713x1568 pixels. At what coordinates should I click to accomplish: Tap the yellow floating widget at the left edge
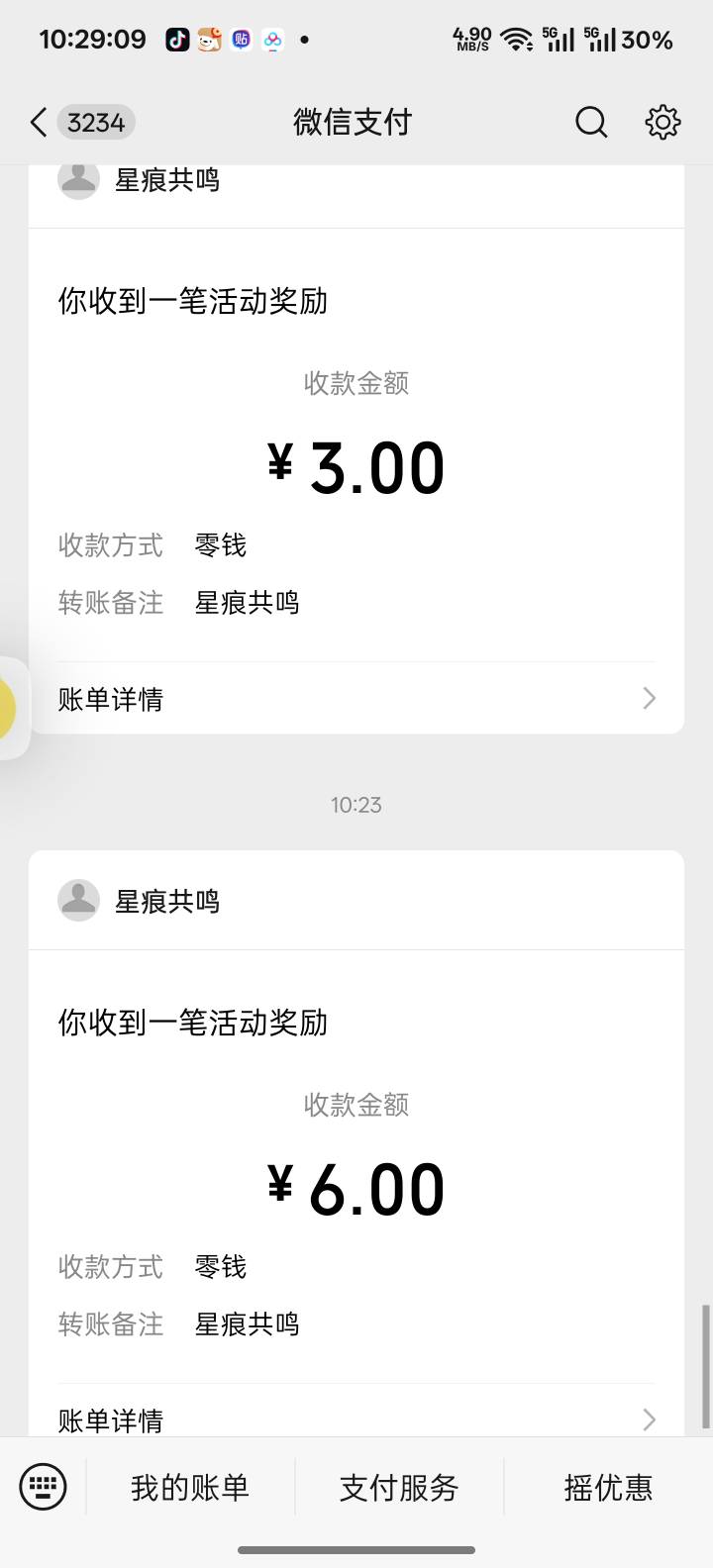(12, 708)
